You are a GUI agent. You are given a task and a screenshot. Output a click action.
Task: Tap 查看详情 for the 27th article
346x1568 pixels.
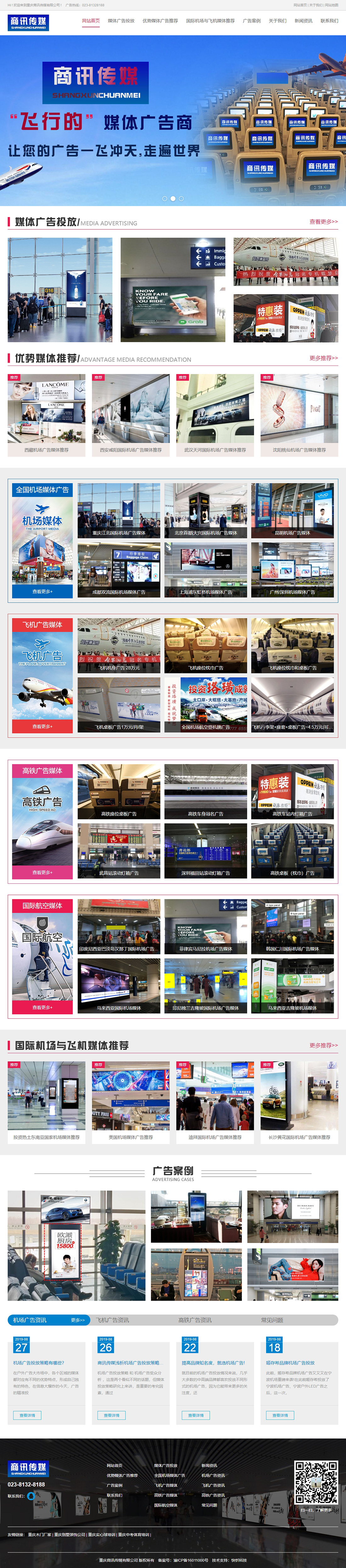[x=27, y=1415]
